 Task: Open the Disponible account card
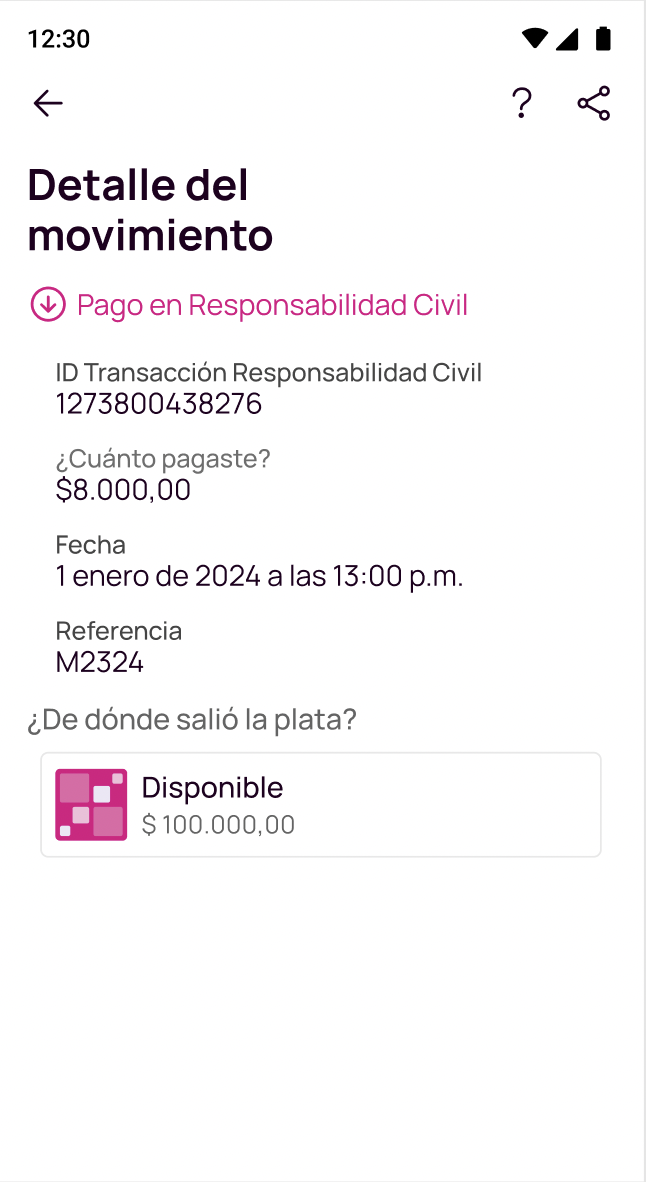click(x=321, y=804)
